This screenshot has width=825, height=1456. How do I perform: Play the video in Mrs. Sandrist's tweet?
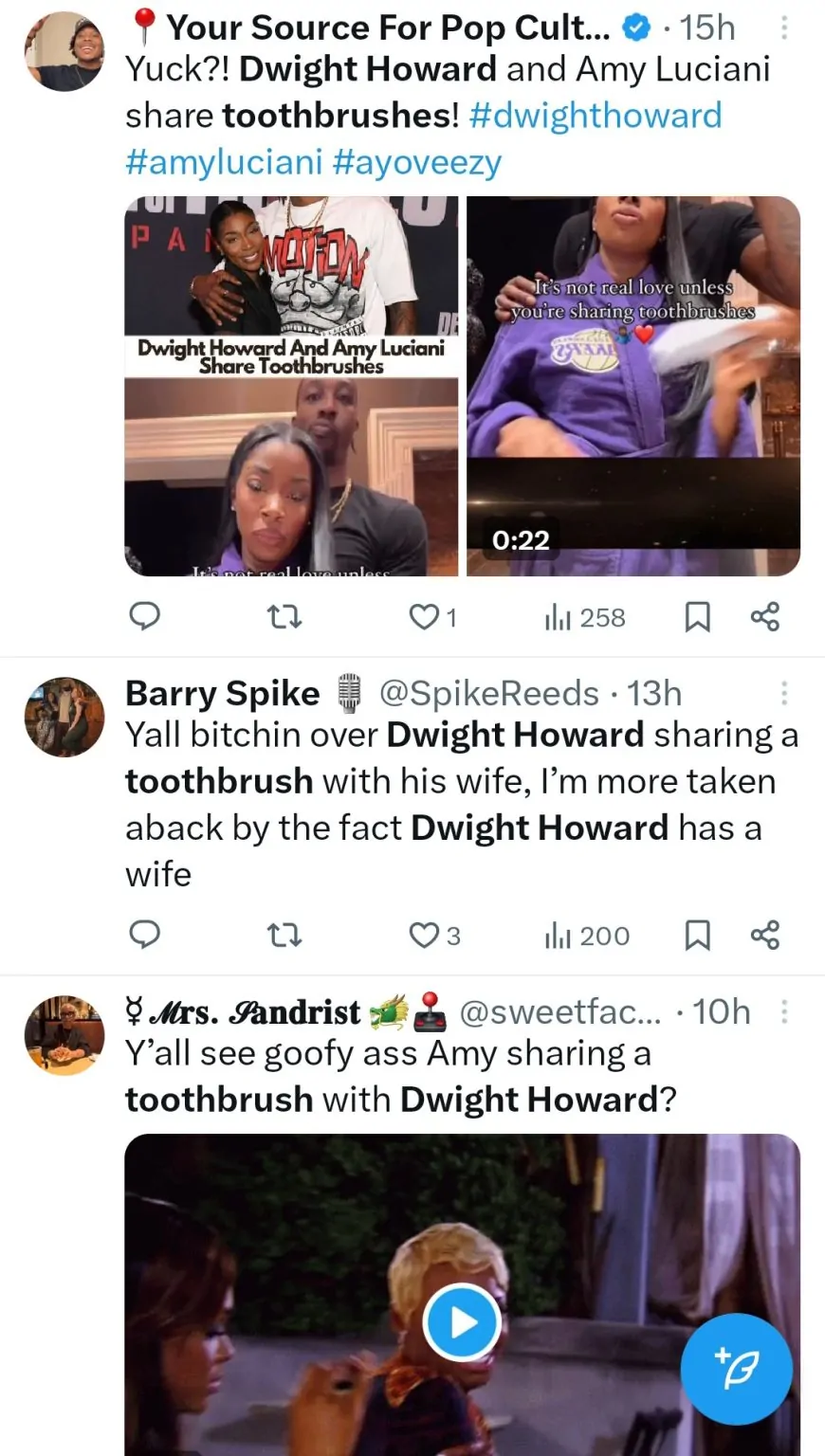point(462,1322)
